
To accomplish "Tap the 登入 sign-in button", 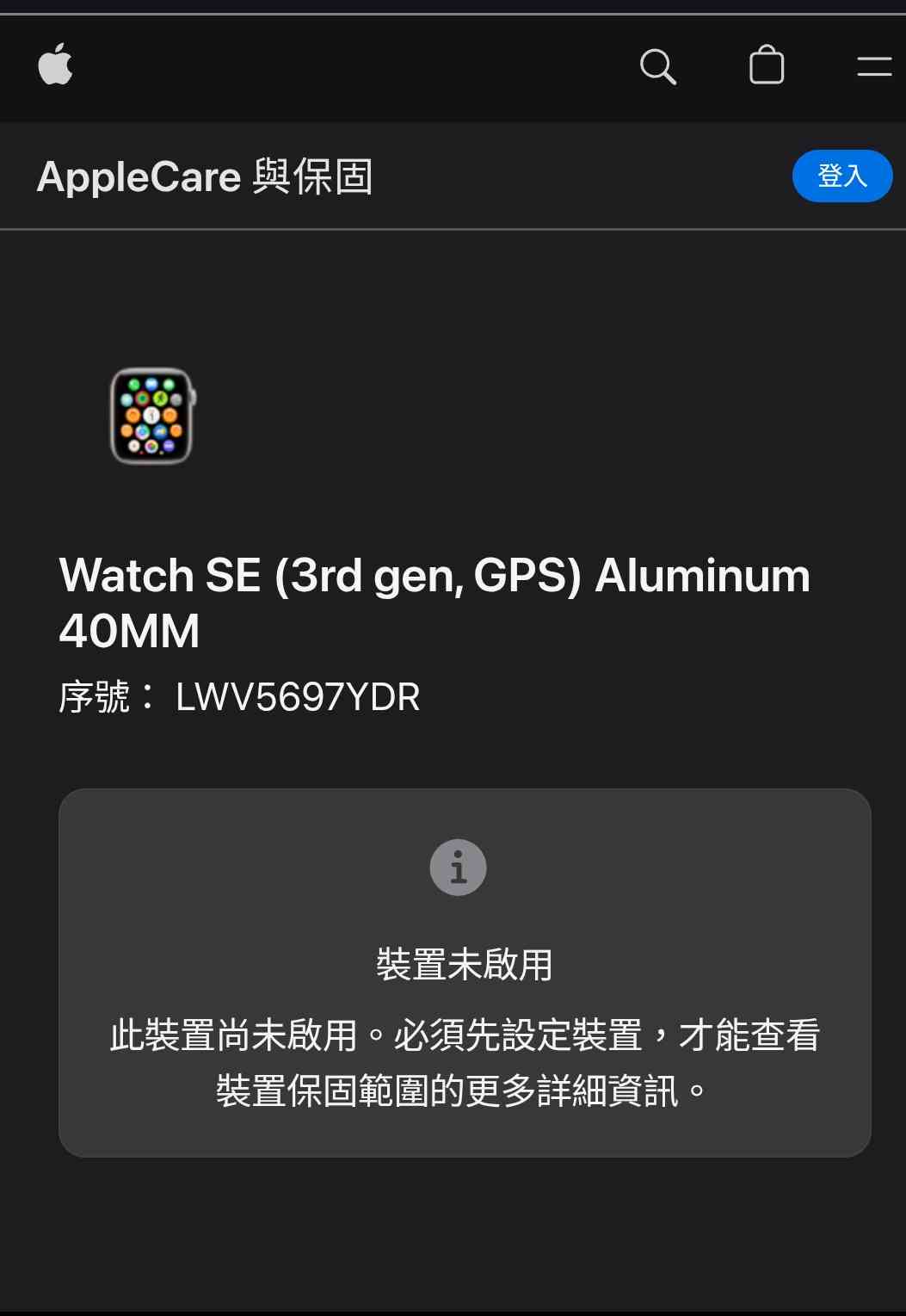I will [x=841, y=176].
